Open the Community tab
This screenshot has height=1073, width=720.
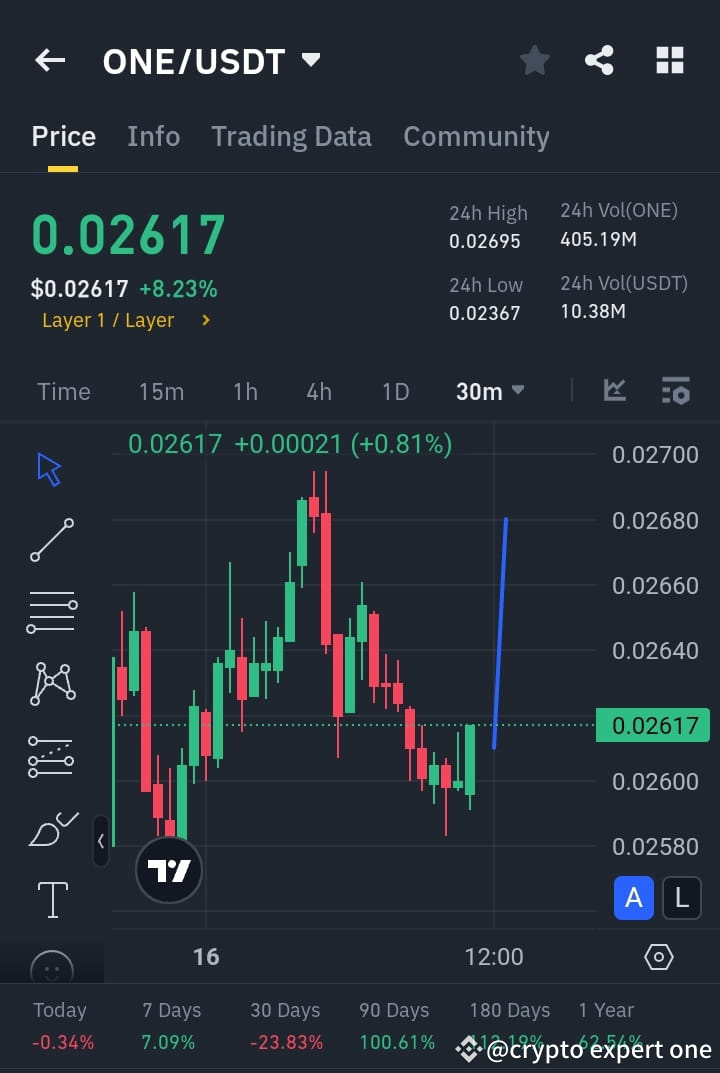[476, 136]
